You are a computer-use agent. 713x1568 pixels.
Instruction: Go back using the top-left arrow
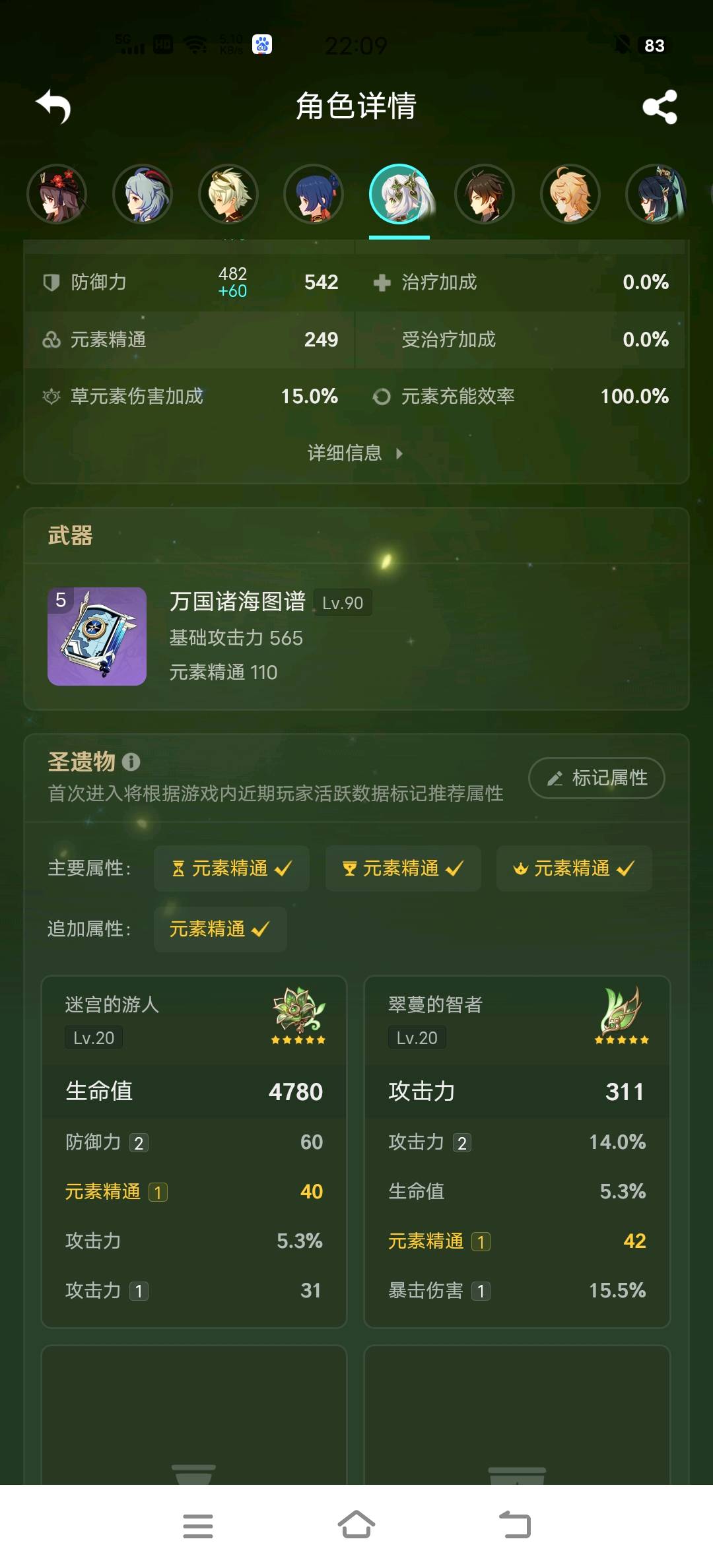click(53, 107)
